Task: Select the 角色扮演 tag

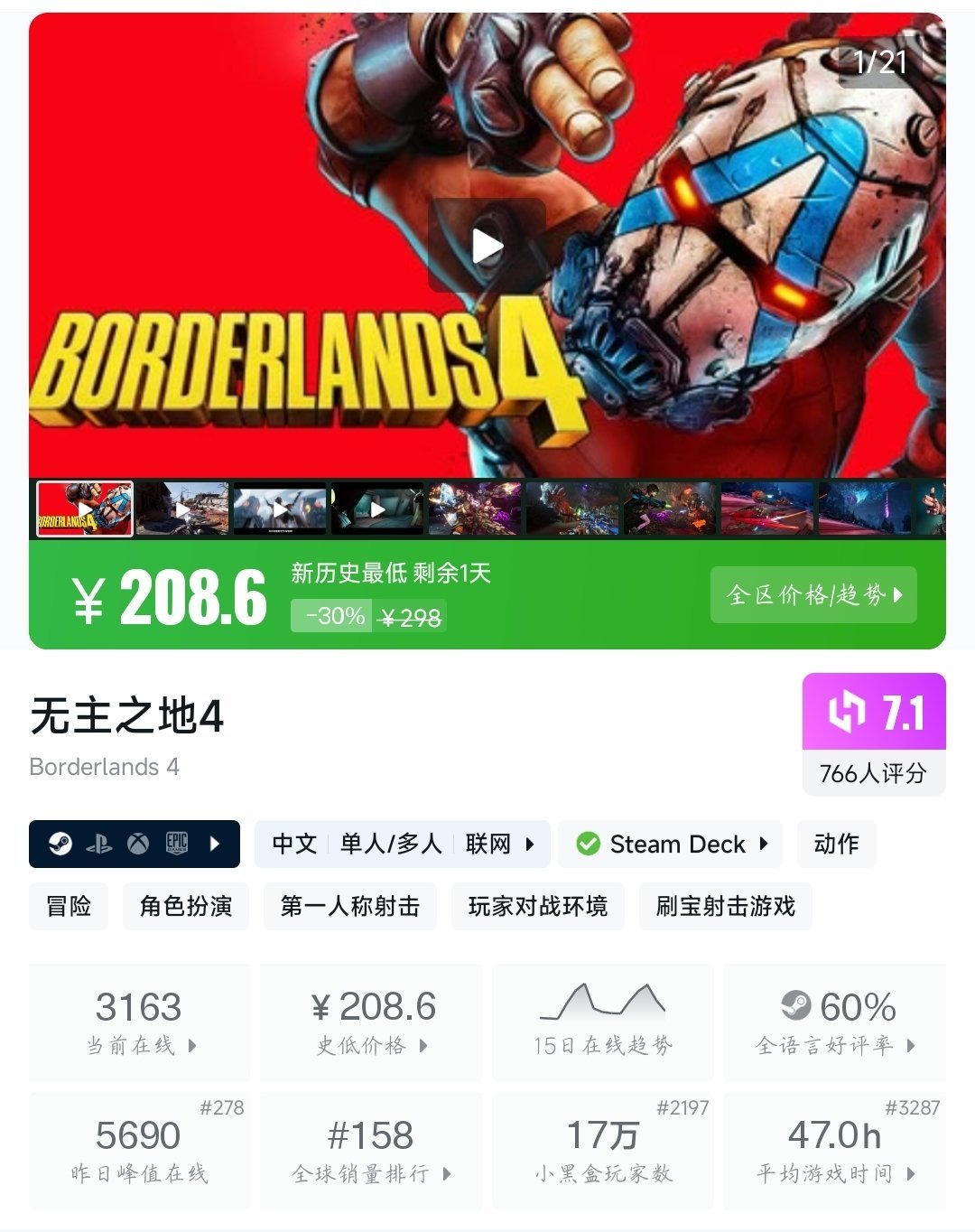Action: pos(186,906)
